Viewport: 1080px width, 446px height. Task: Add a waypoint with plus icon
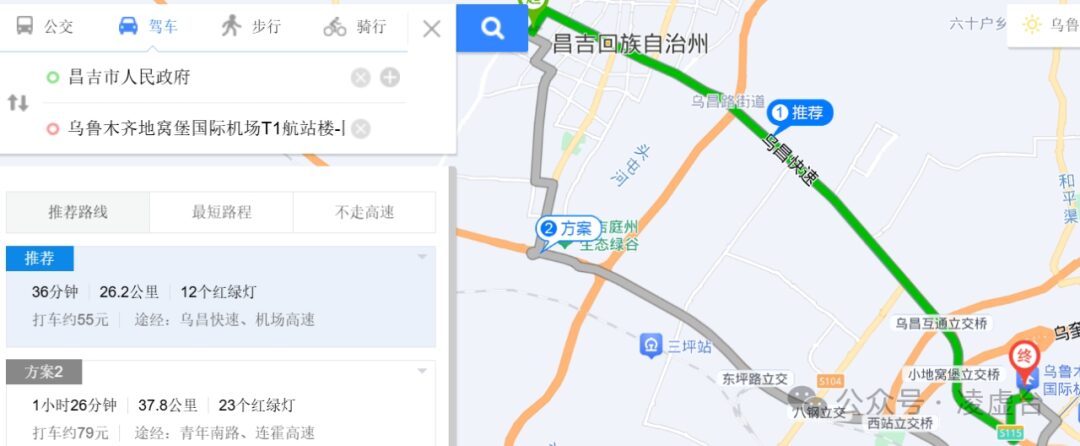coord(390,78)
